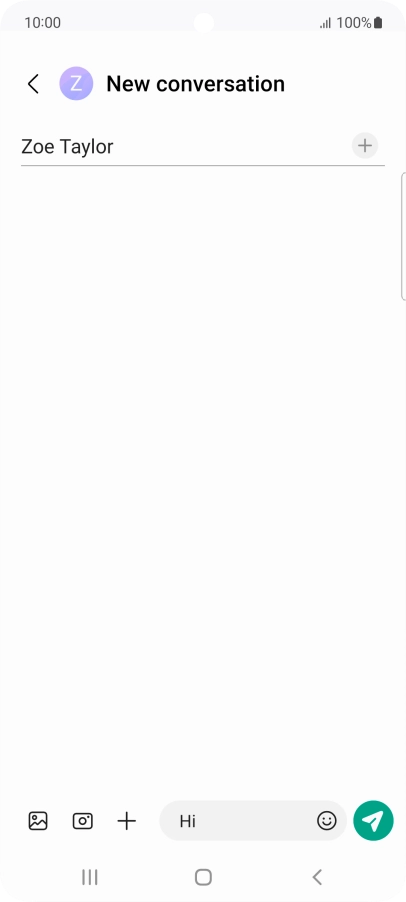Open recent apps from navigation bar
The height and width of the screenshot is (902, 406).
[90, 877]
